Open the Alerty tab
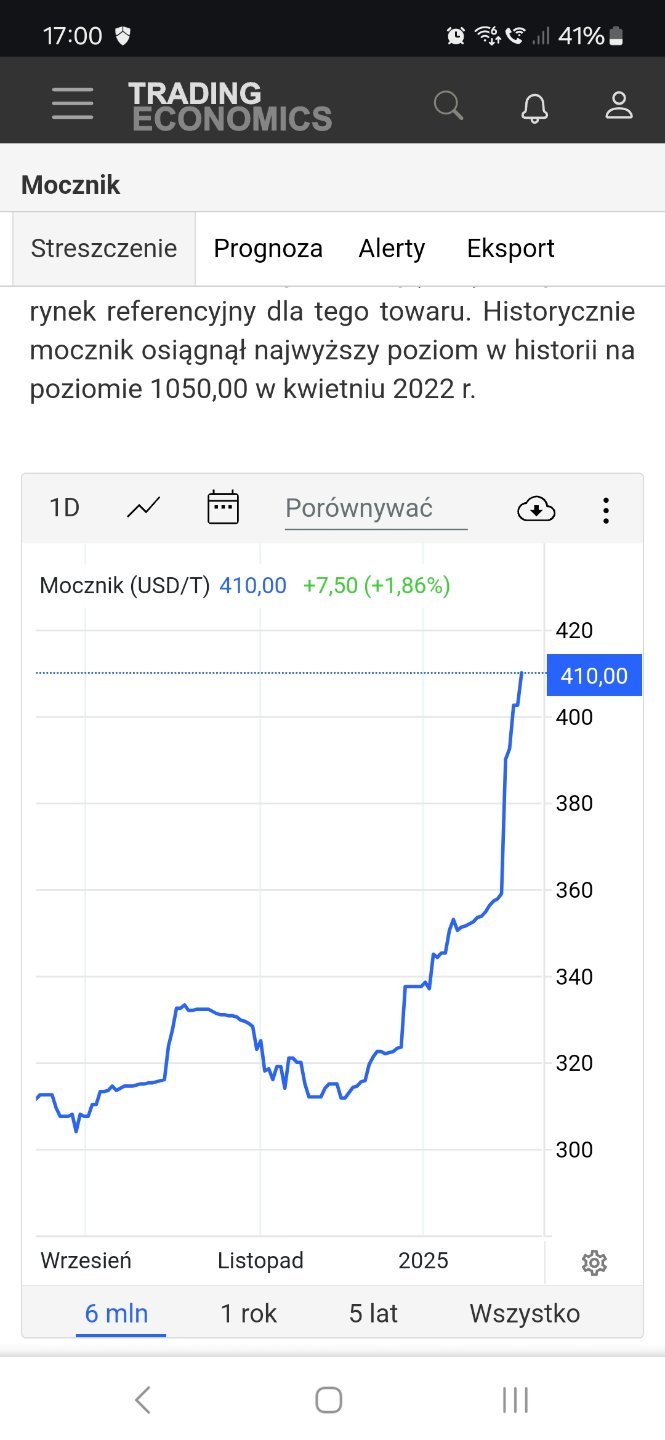Image resolution: width=665 pixels, height=1440 pixels. click(392, 248)
